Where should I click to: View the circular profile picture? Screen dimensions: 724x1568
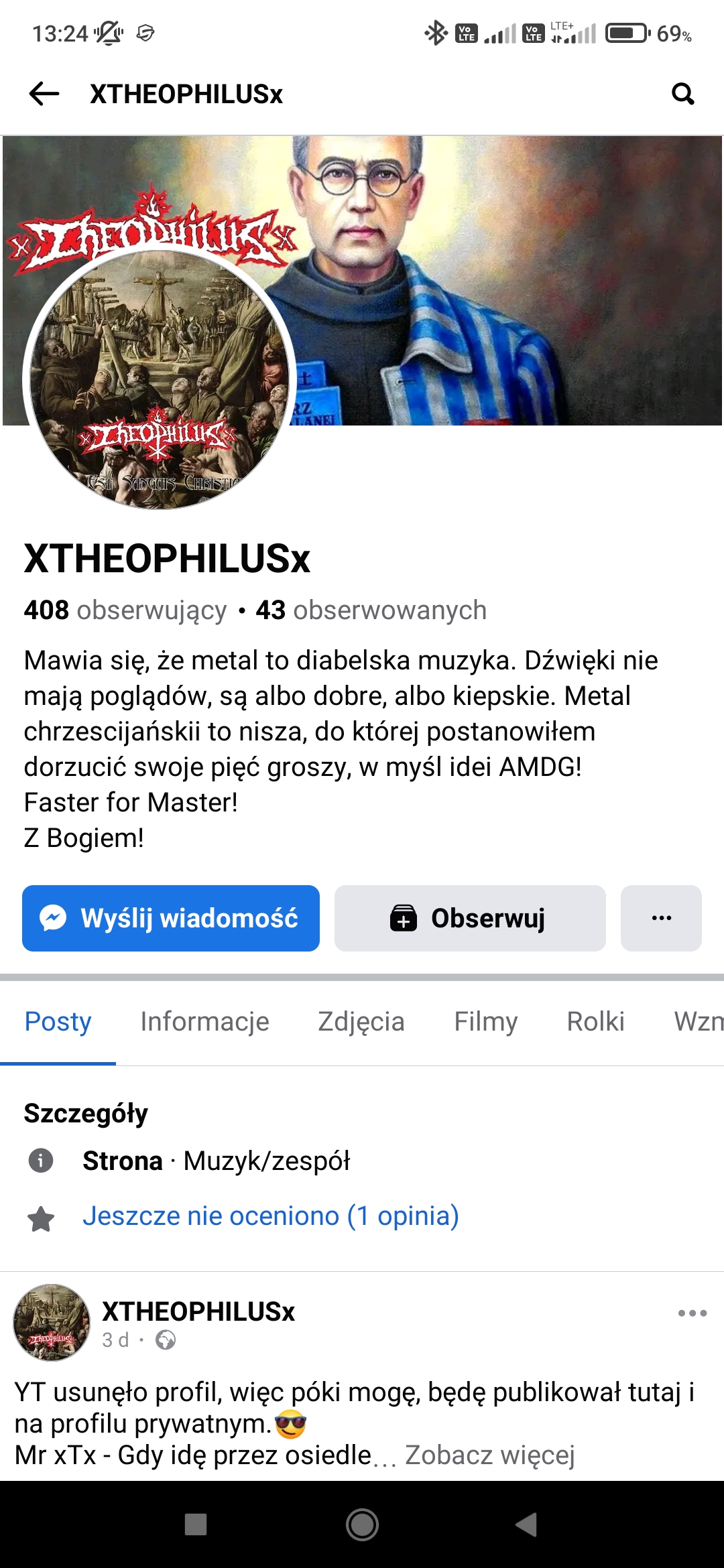pos(160,381)
